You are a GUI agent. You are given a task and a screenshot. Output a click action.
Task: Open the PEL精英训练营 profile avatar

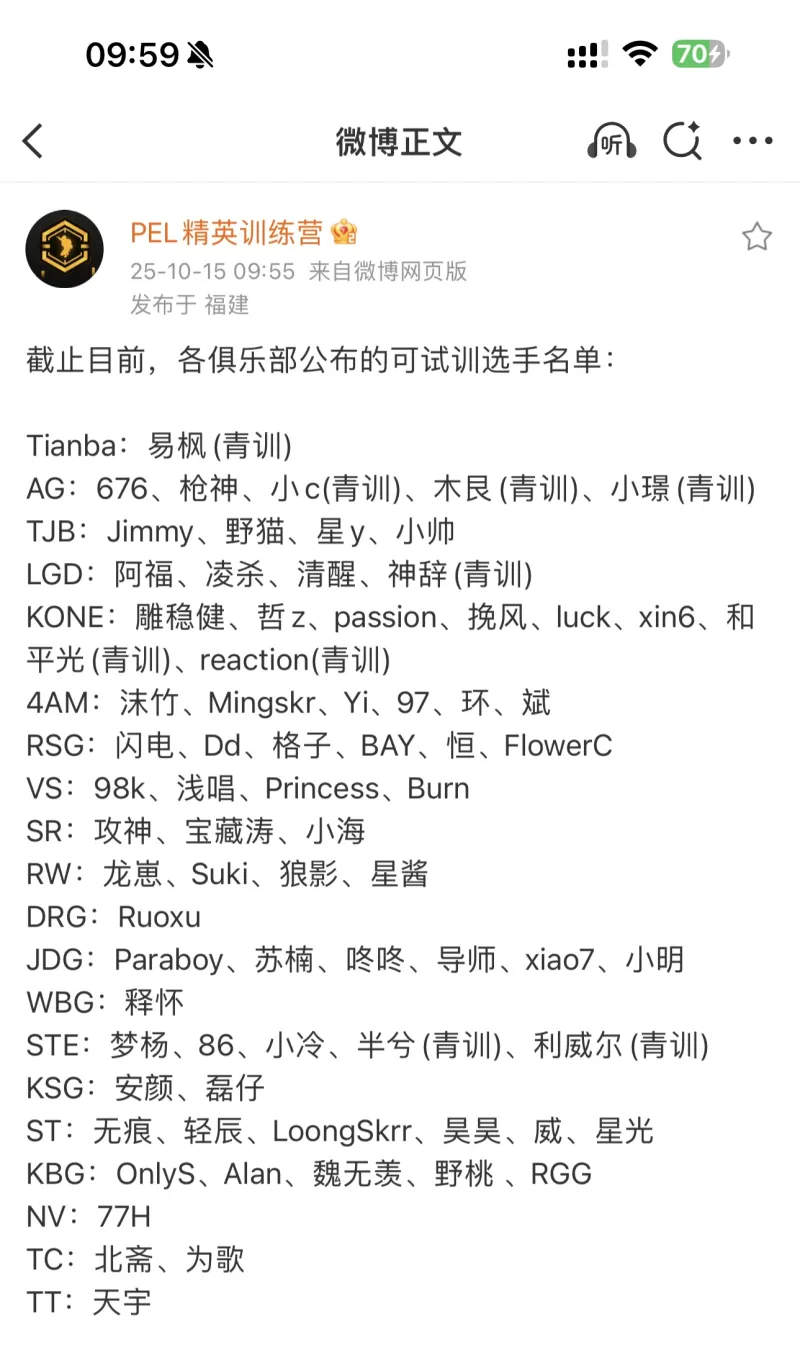(x=64, y=249)
